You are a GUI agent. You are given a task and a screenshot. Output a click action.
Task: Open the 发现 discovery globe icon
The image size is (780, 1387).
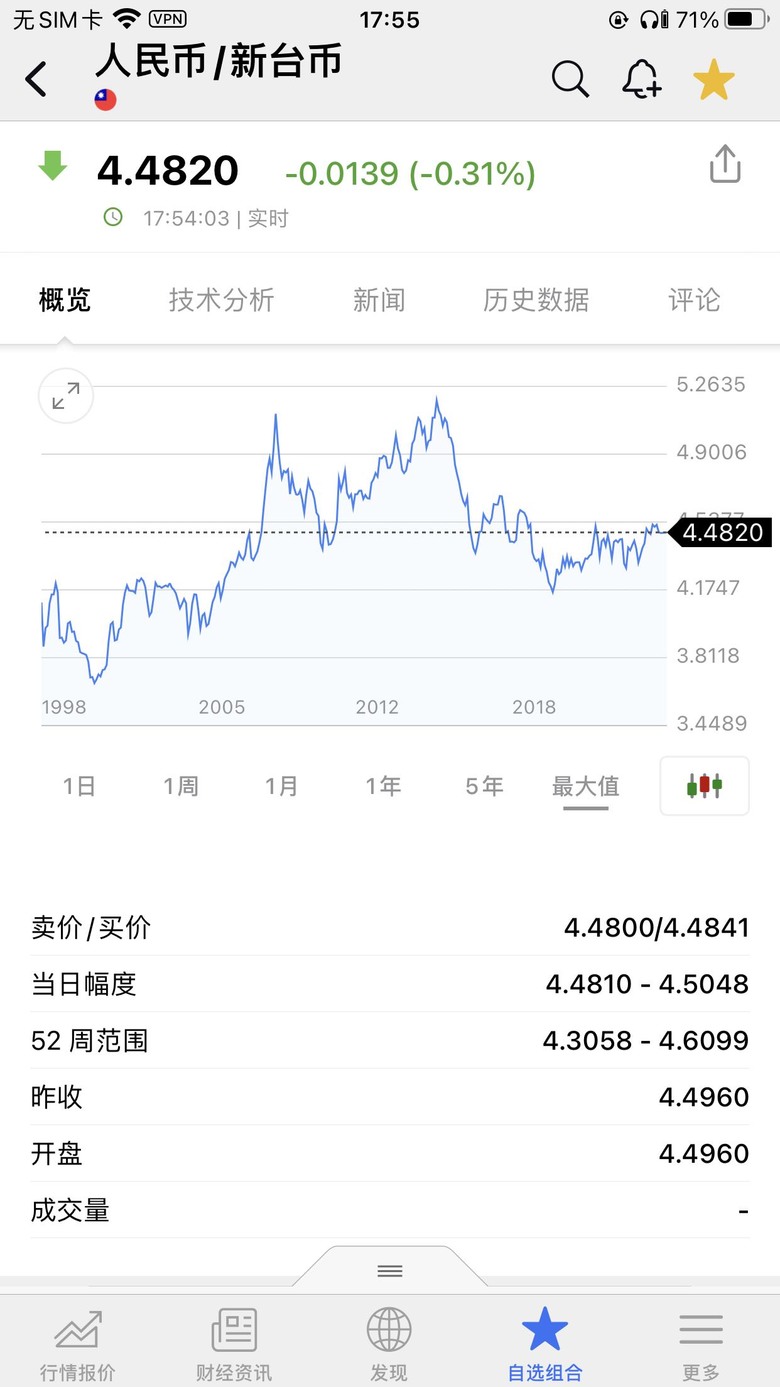(389, 1340)
